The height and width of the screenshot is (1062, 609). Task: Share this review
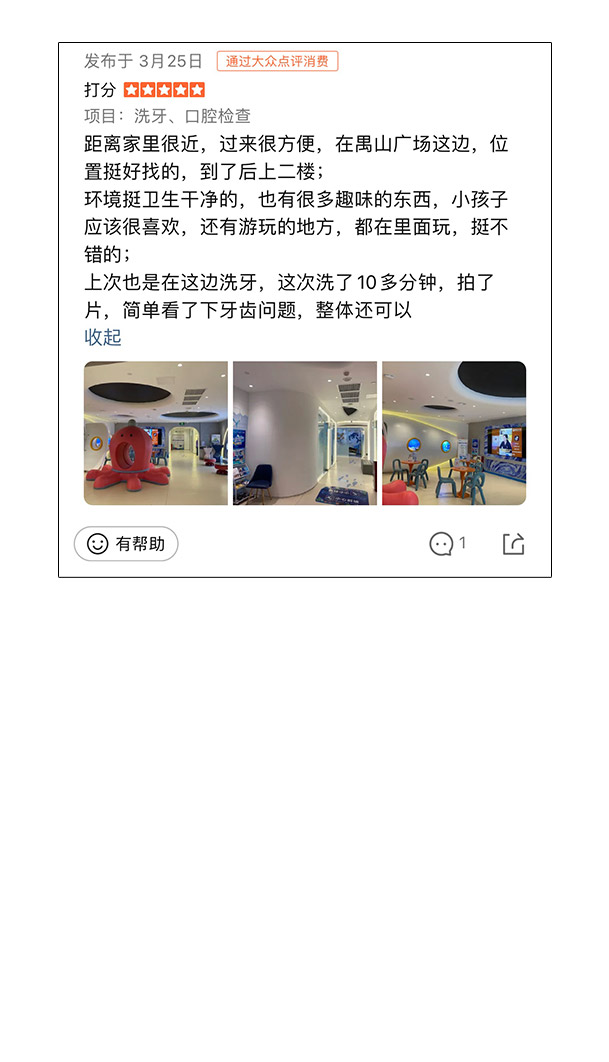coord(513,544)
